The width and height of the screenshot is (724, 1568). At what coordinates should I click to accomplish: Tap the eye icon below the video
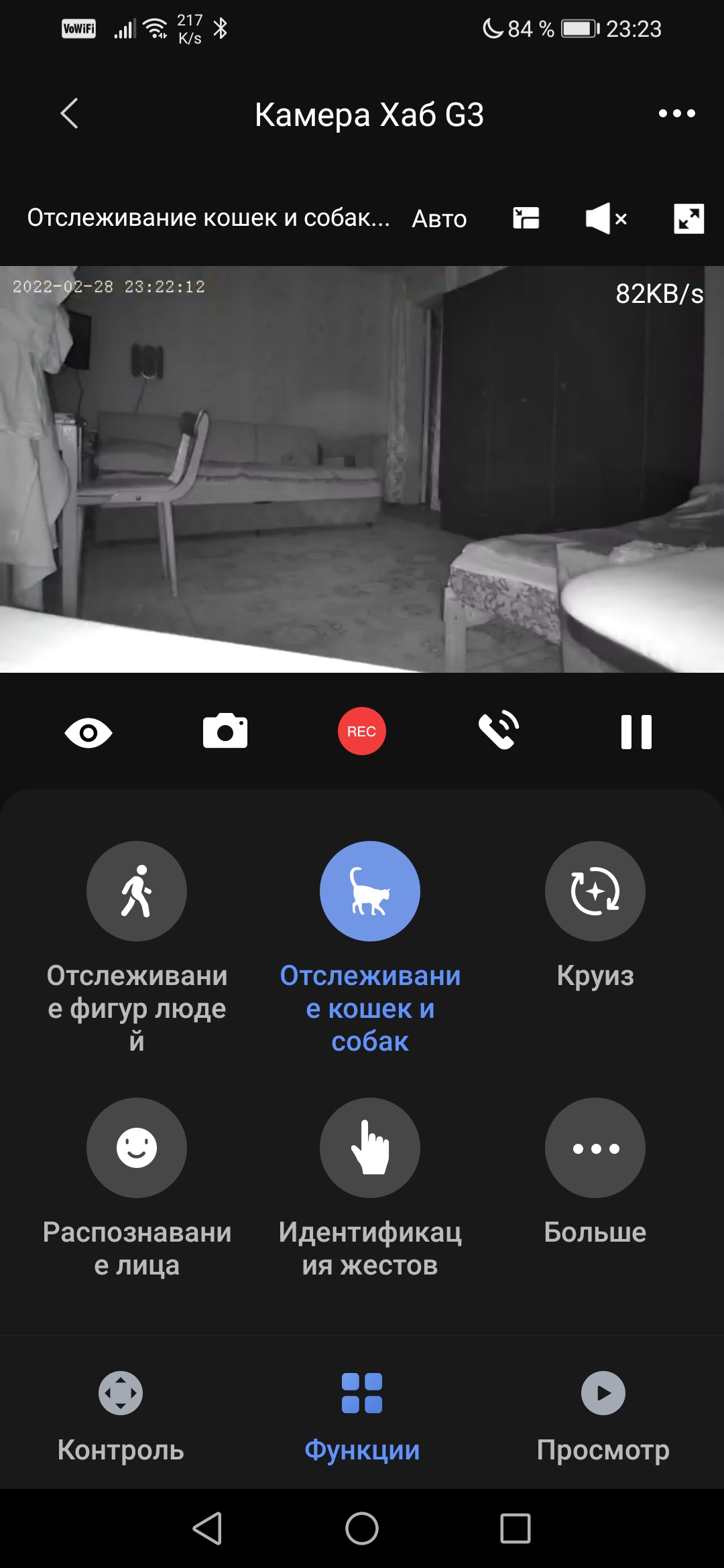pos(88,732)
